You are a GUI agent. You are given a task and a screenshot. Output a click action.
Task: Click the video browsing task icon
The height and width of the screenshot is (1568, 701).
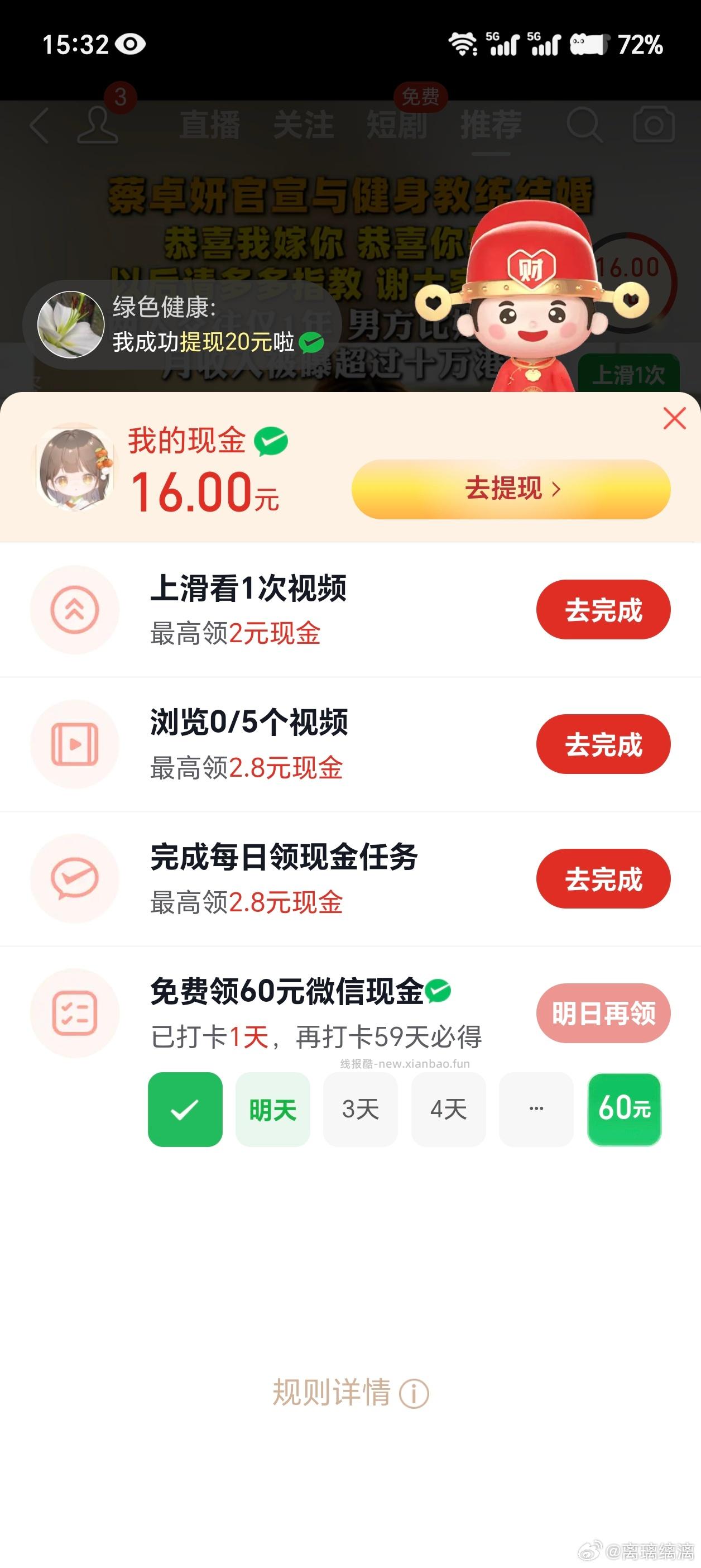click(x=75, y=744)
